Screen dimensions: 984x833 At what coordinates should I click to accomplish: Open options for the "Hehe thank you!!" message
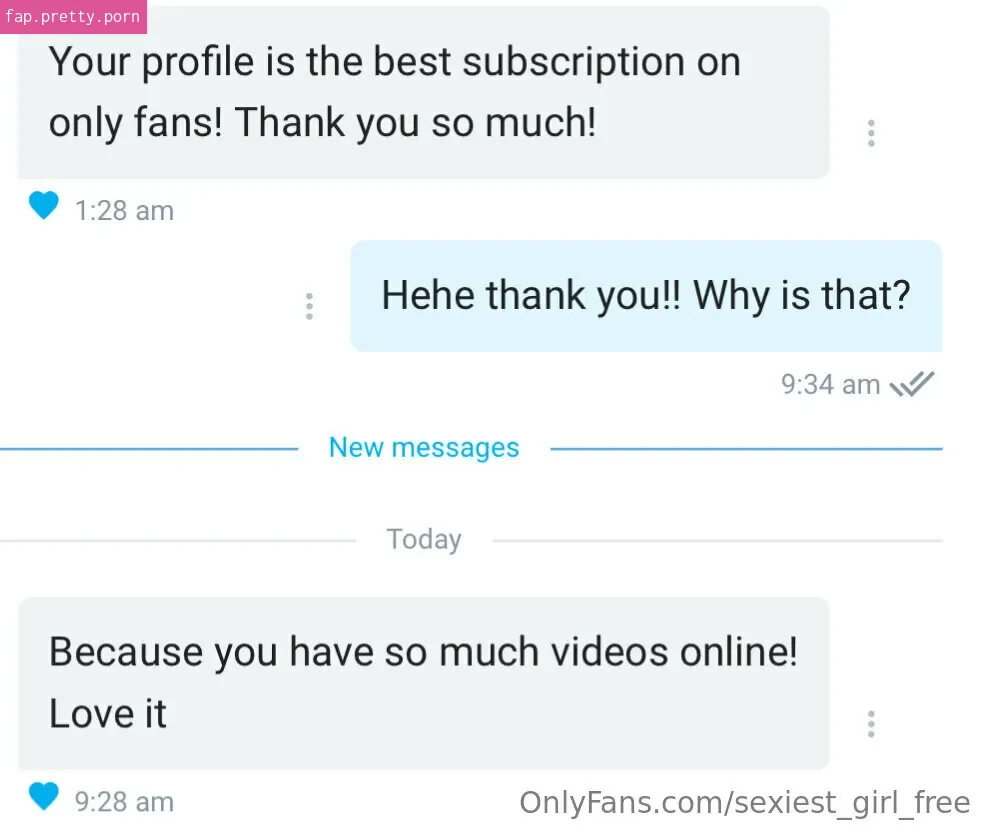pyautogui.click(x=309, y=306)
